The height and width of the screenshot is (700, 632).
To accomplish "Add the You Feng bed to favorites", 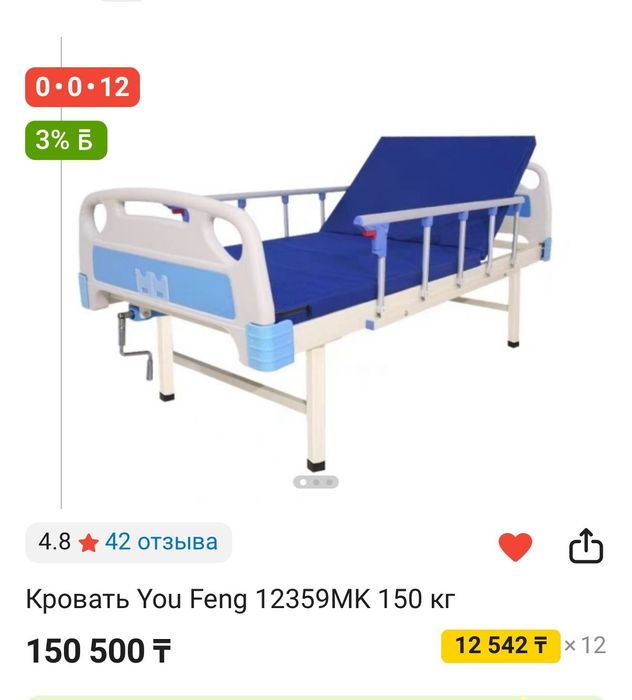I will [515, 546].
